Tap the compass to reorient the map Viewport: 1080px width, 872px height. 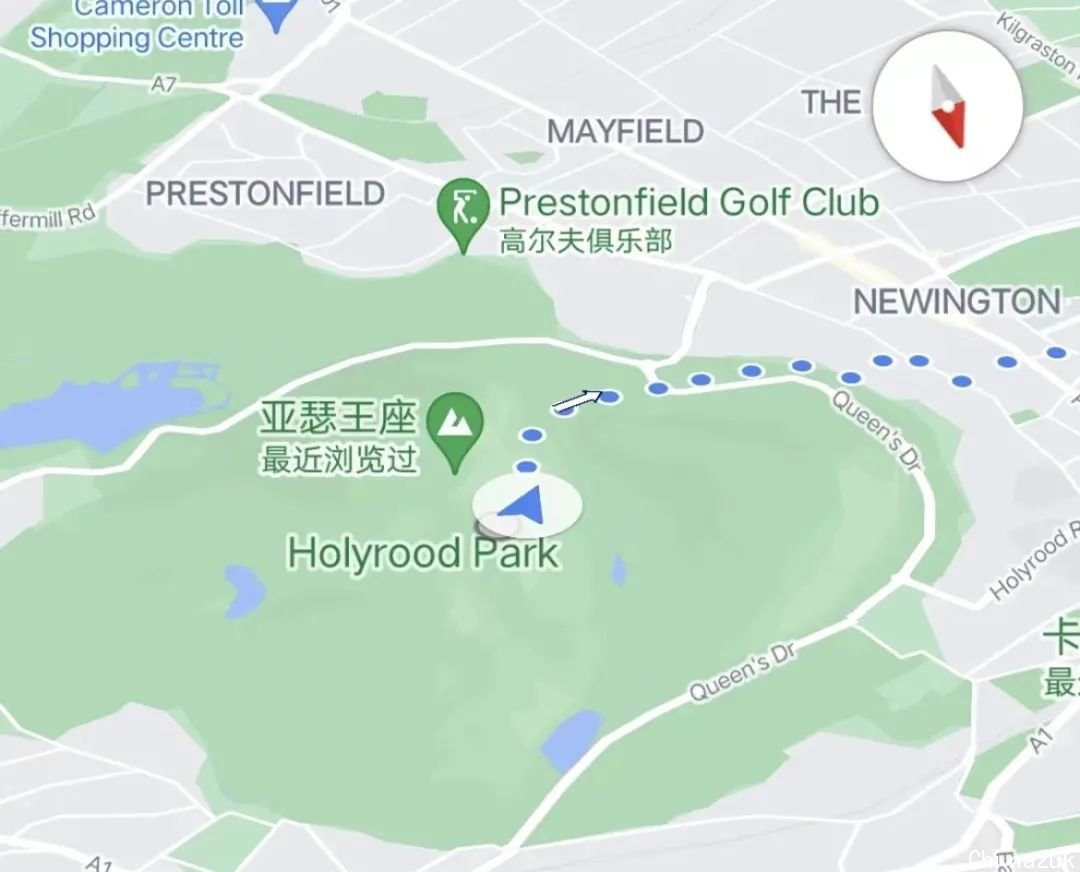point(947,106)
